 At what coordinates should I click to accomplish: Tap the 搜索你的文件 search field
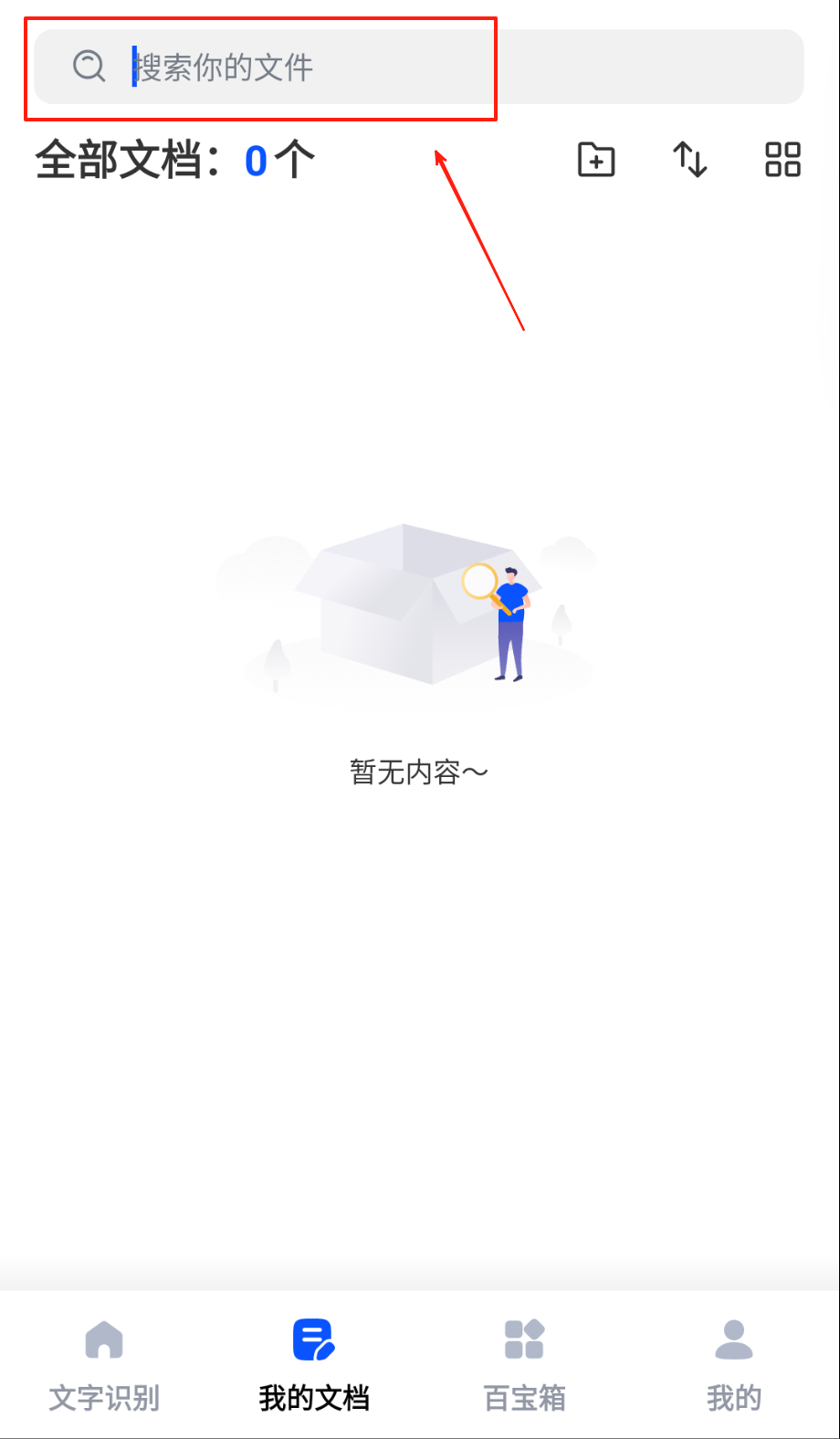click(420, 68)
